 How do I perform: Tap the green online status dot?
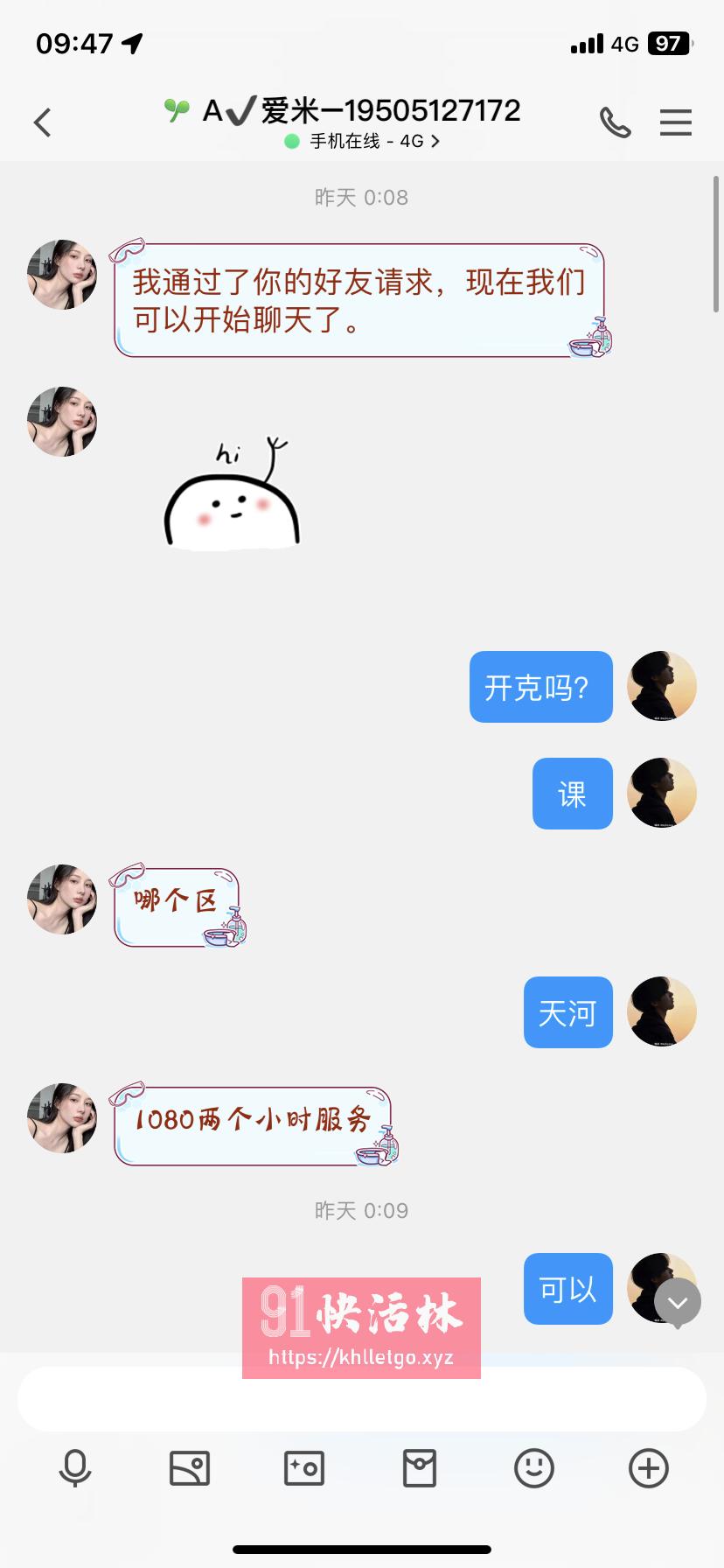coord(291,140)
